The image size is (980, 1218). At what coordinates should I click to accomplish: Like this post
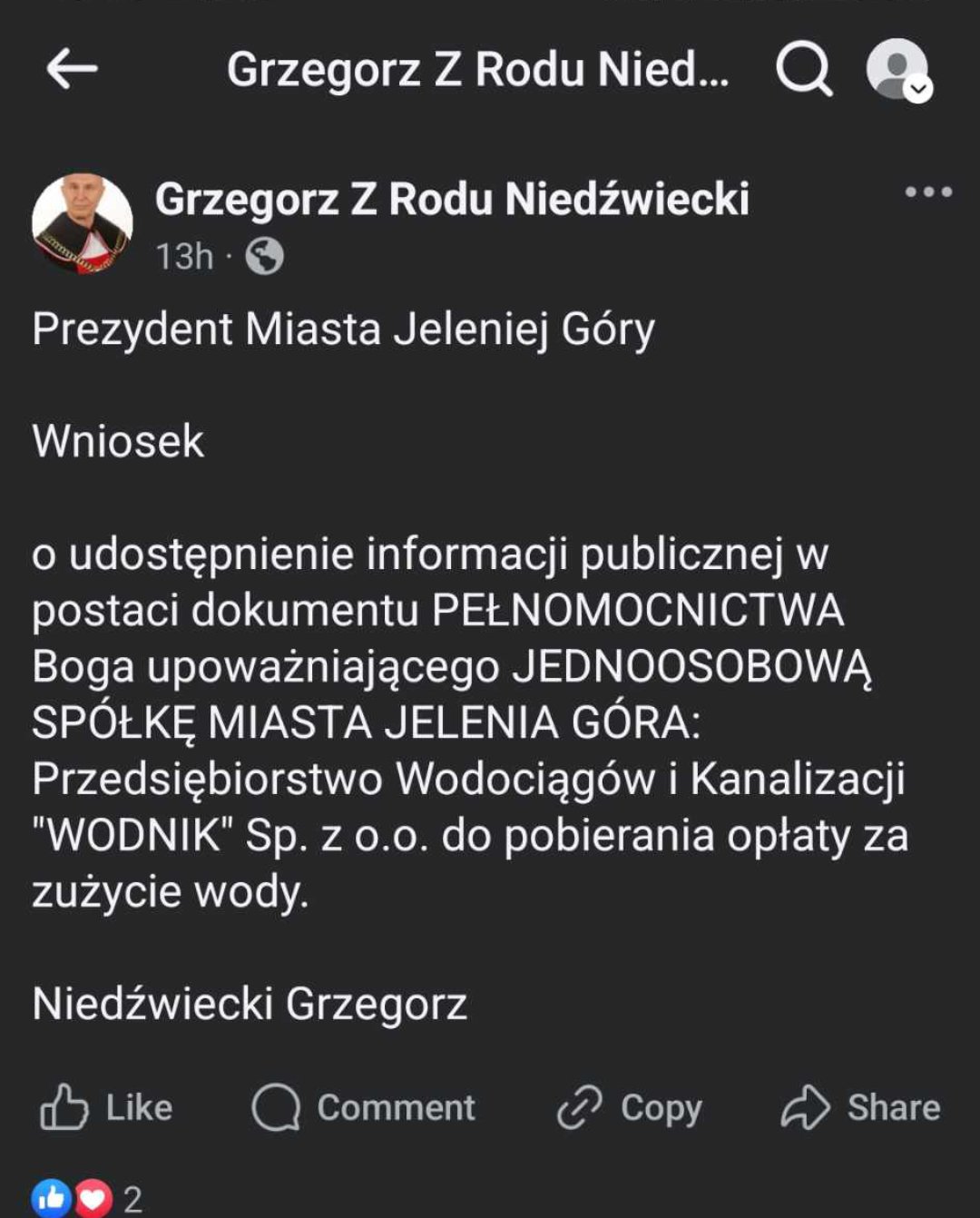106,1107
